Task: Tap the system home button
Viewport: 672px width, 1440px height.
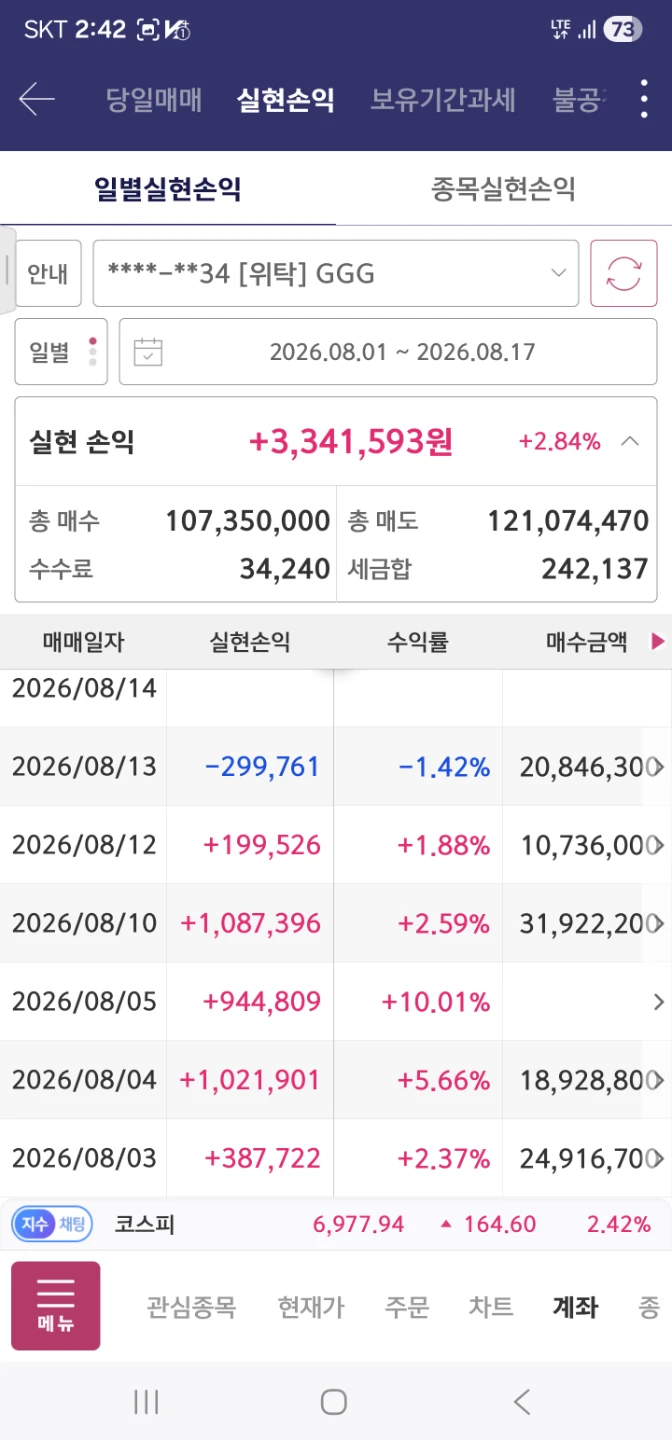Action: 334,1402
